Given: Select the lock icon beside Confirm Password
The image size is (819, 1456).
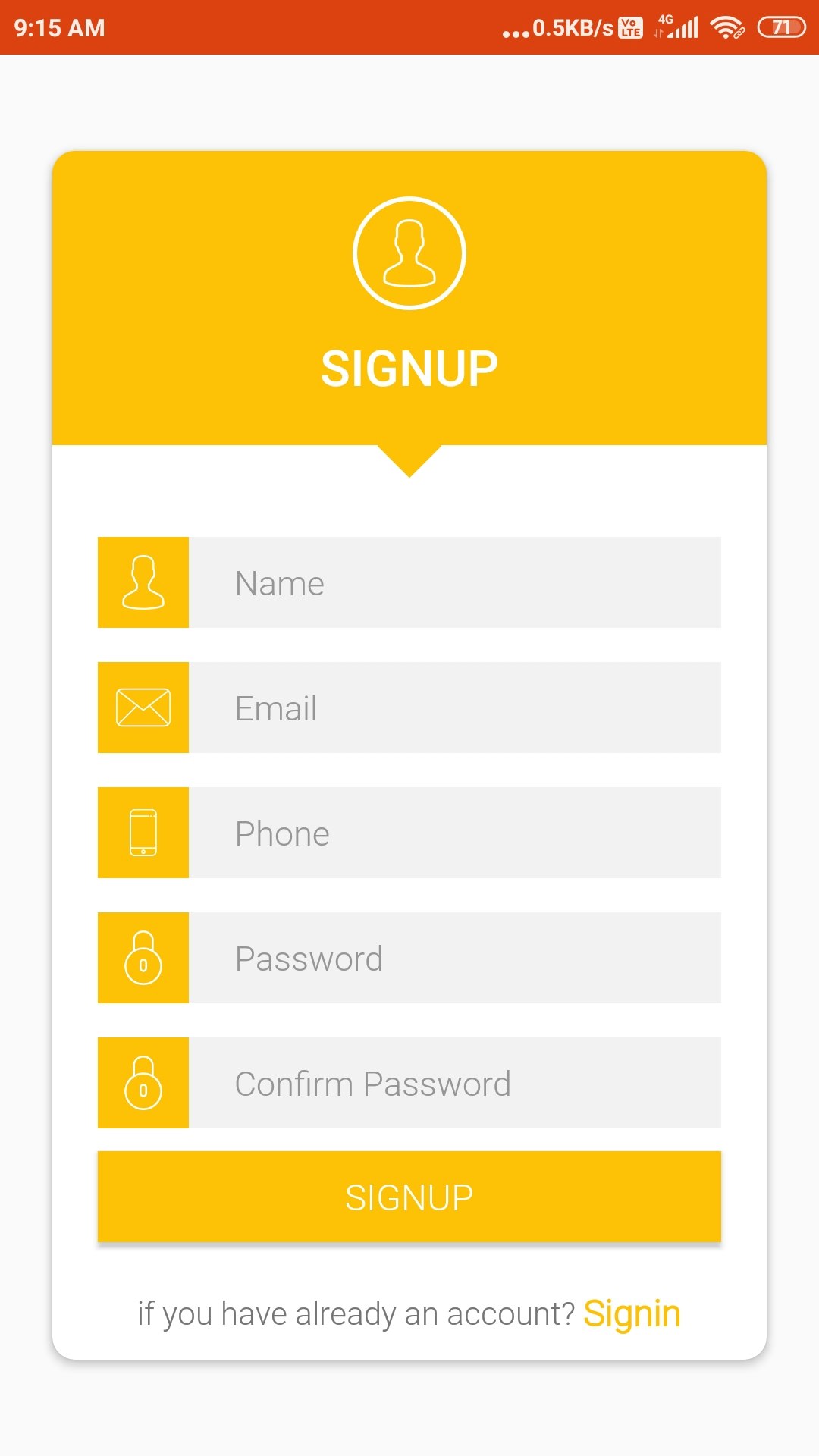Looking at the screenshot, I should [x=143, y=1083].
